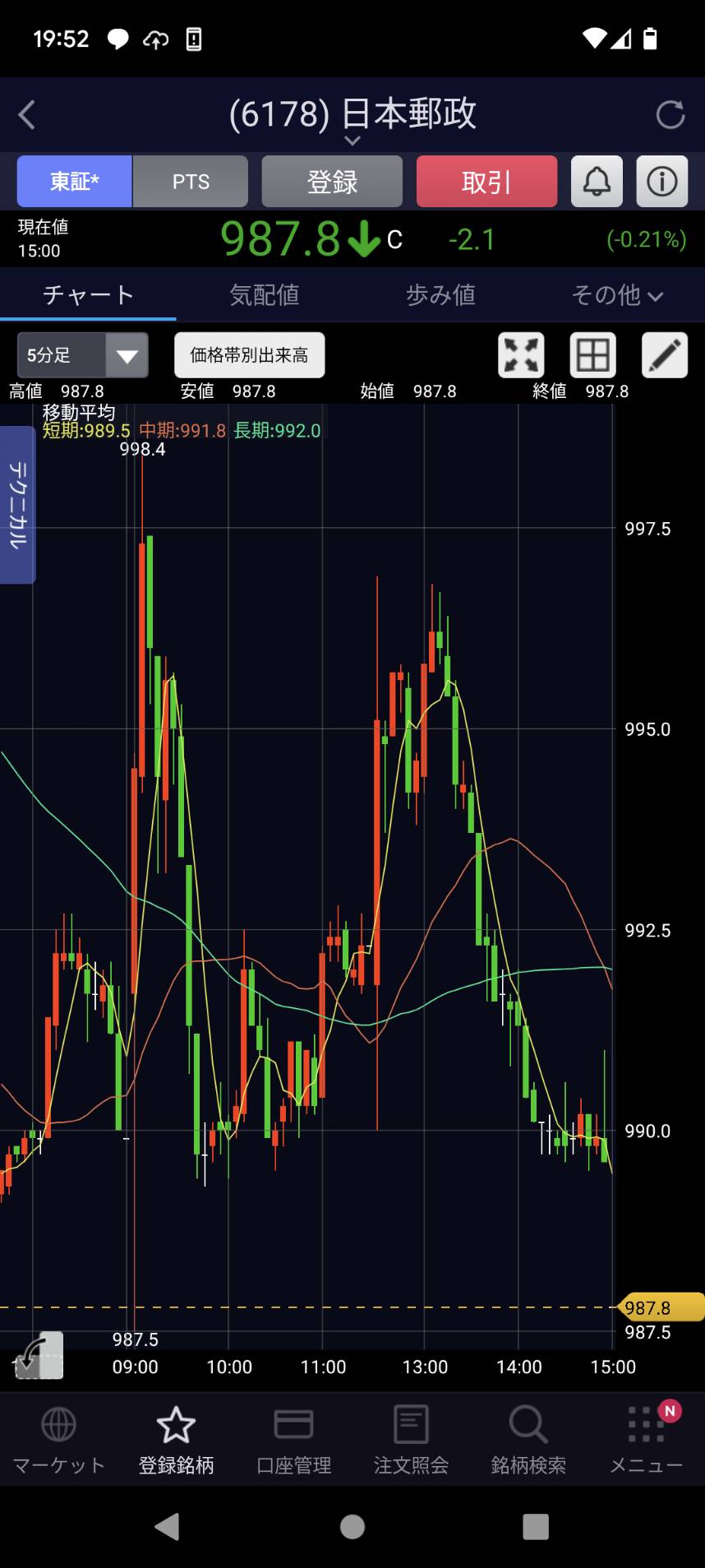
Task: Open the chart drawing pencil tool
Action: [x=664, y=355]
